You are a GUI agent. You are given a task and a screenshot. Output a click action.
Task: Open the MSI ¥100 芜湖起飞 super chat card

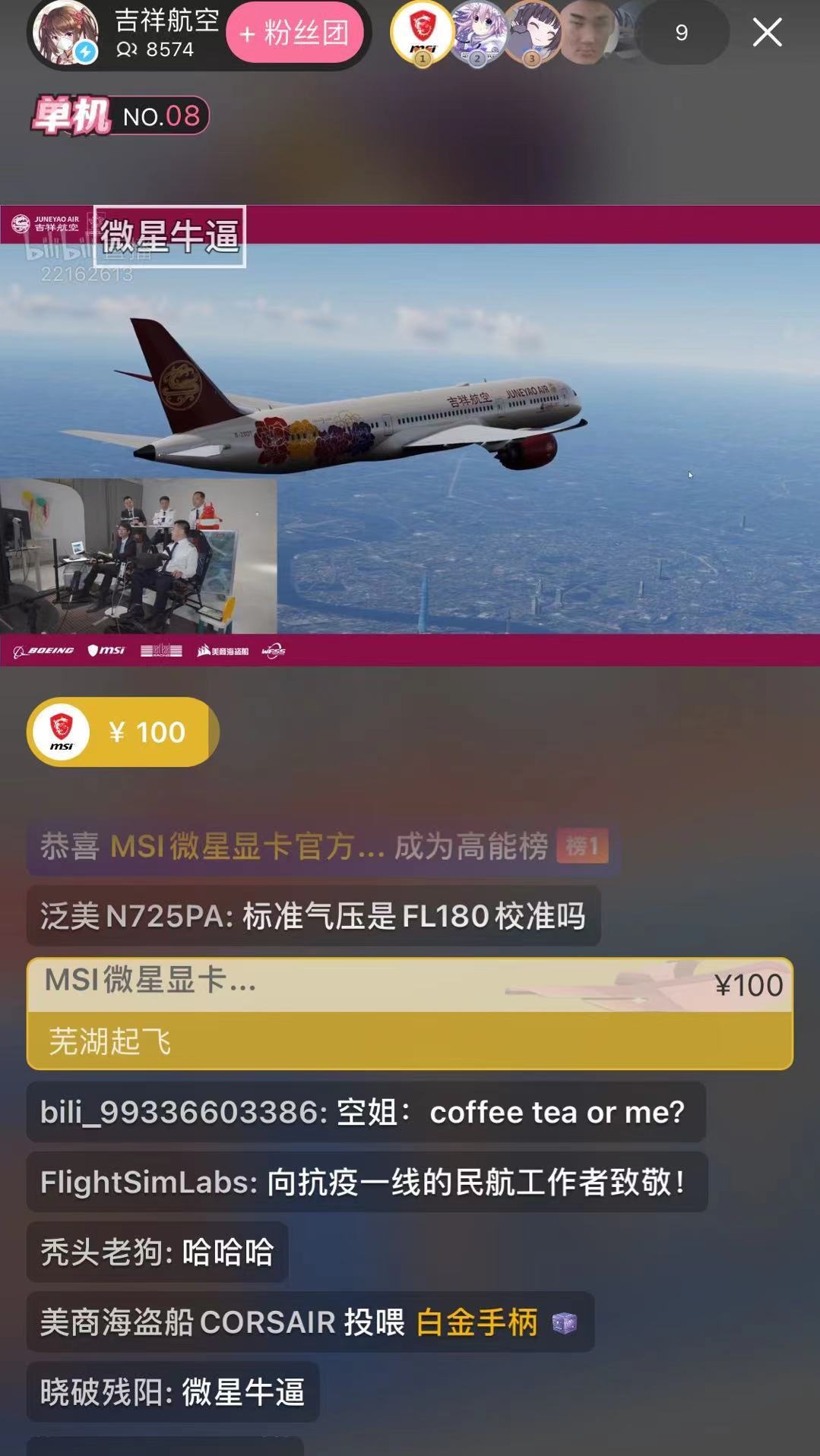410,1014
